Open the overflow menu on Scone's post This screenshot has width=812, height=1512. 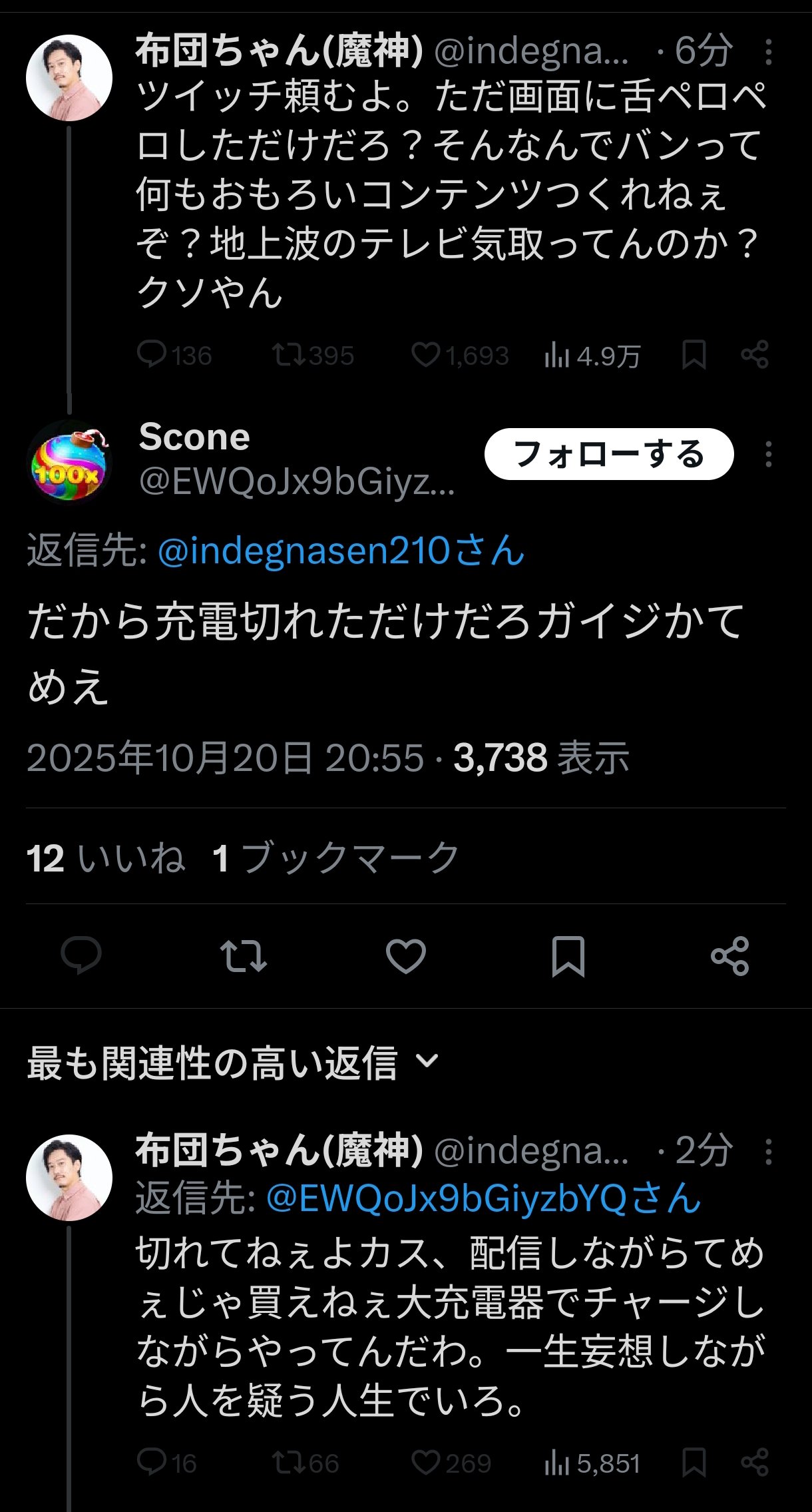coord(768,454)
